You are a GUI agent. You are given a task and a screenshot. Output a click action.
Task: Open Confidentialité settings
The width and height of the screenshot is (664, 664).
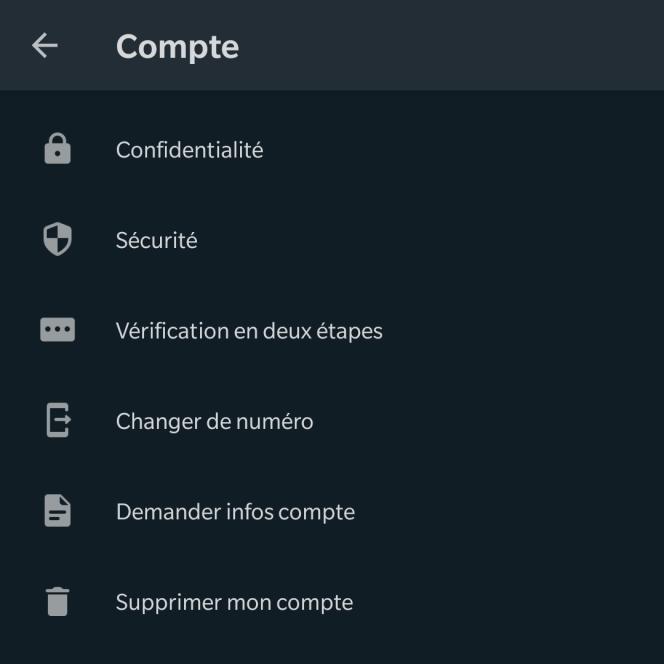[x=189, y=150]
